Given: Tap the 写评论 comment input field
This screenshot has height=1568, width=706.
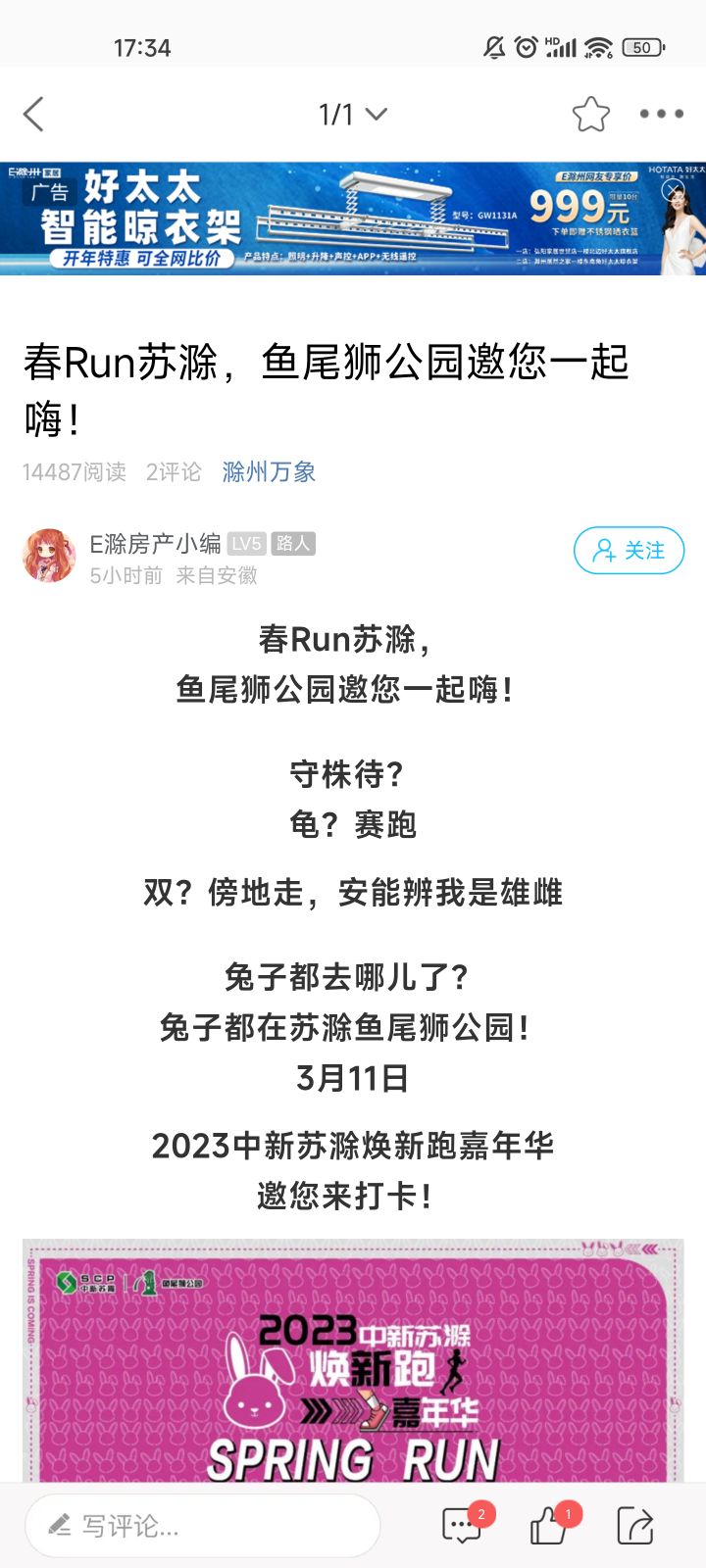Looking at the screenshot, I should (x=202, y=1525).
